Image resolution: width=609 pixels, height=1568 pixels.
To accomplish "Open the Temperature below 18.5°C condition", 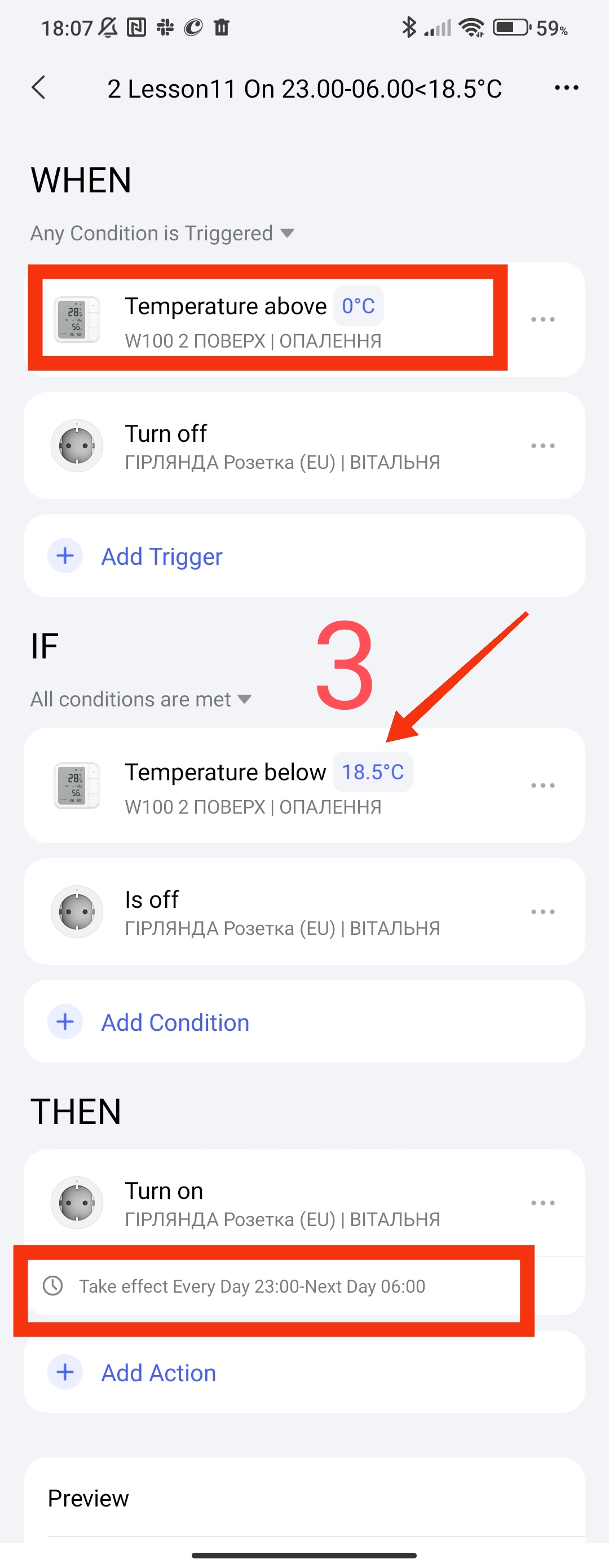I will click(268, 785).
